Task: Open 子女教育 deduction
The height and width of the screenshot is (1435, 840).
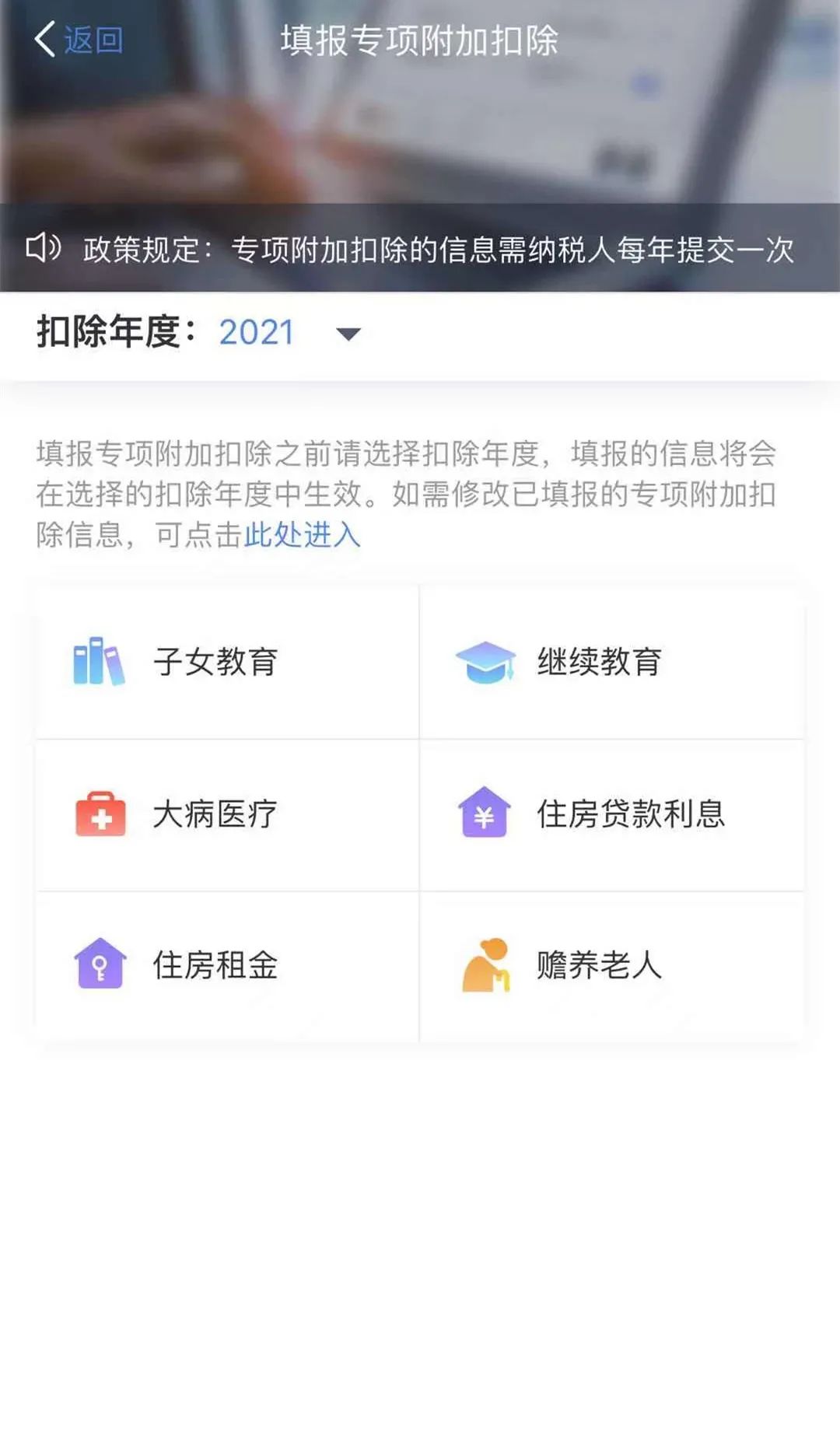Action: [x=227, y=662]
